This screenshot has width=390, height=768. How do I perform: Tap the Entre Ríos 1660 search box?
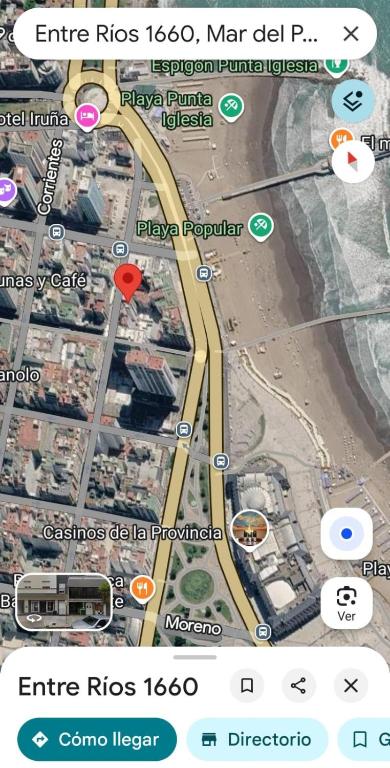click(x=176, y=34)
